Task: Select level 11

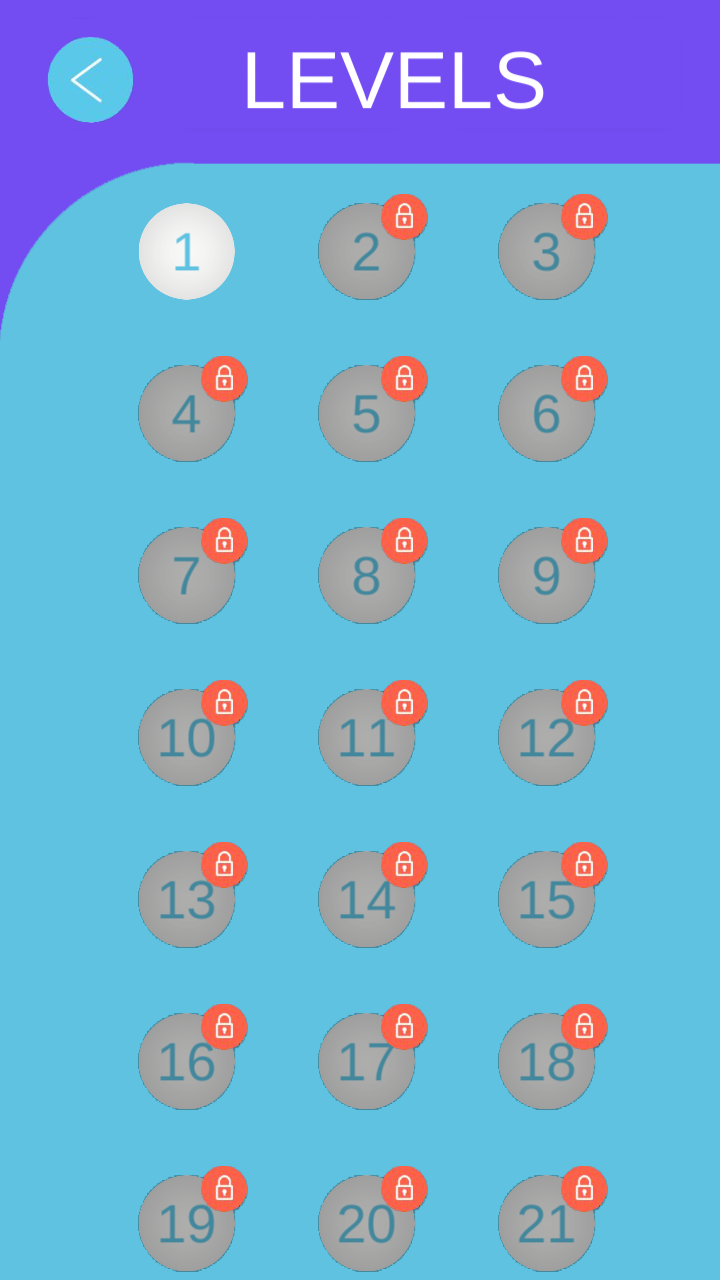Action: [366, 738]
